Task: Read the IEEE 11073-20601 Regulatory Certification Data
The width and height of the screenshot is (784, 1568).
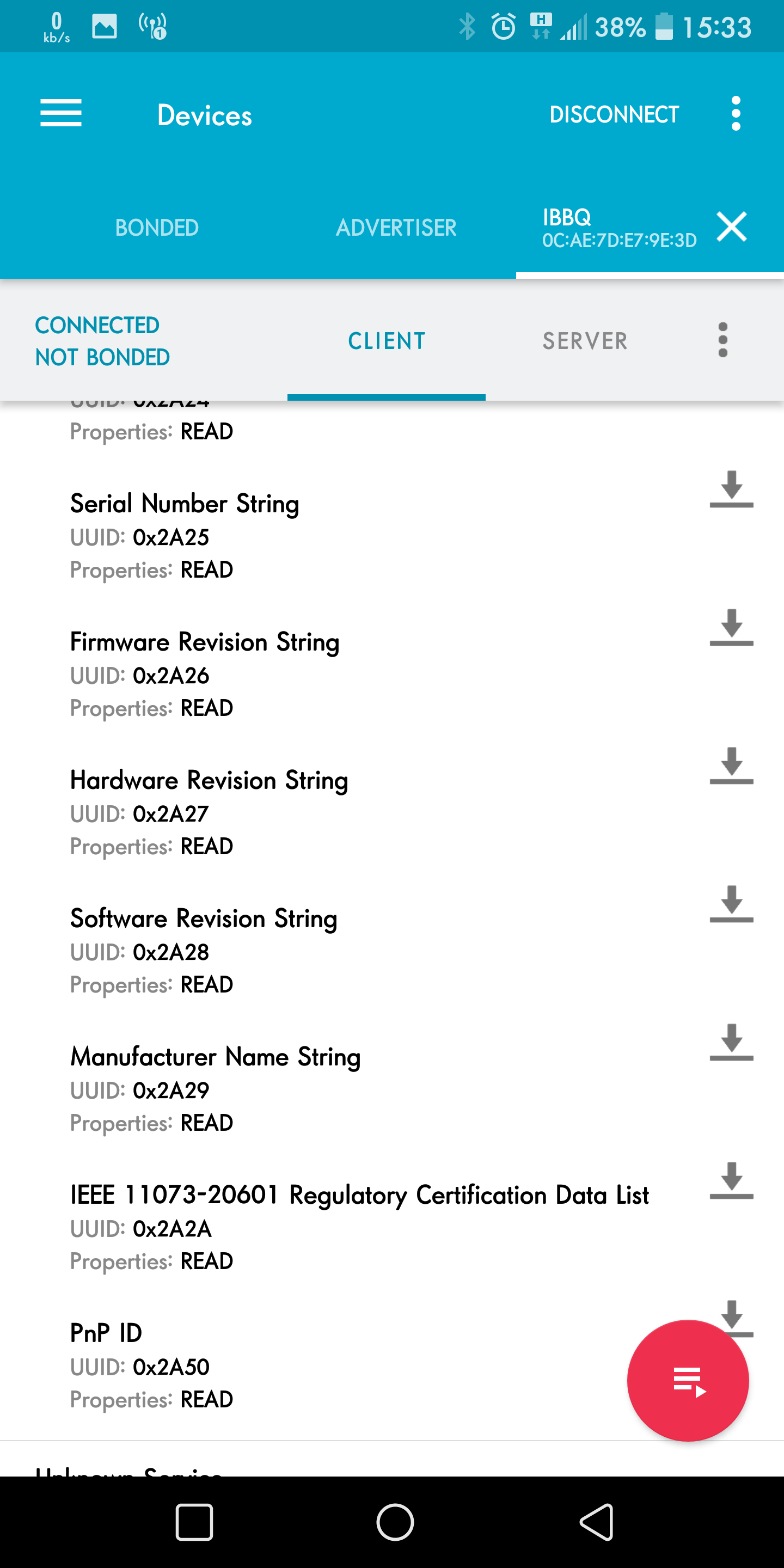Action: point(731,1180)
